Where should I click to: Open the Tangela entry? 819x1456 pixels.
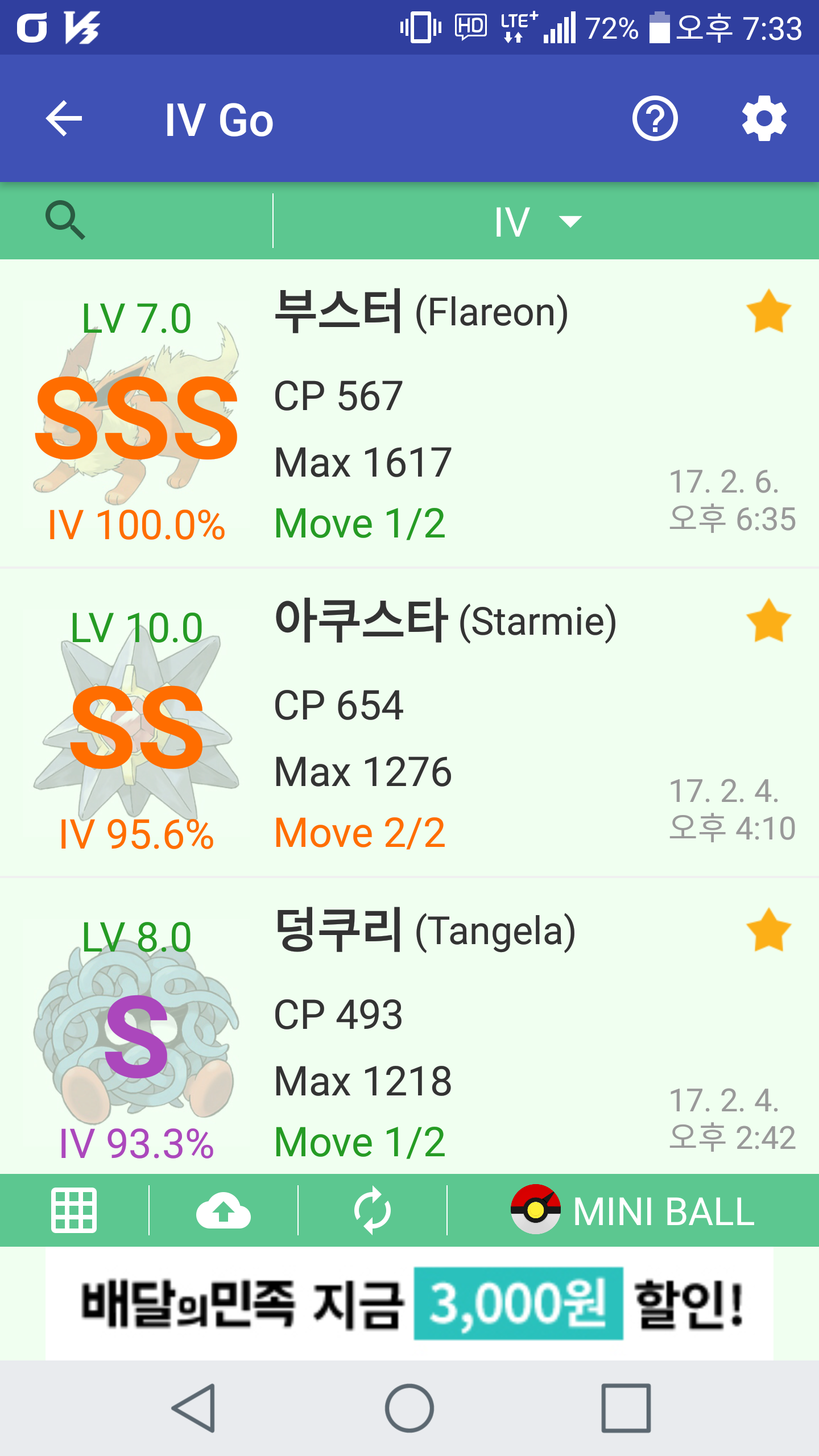(409, 1027)
